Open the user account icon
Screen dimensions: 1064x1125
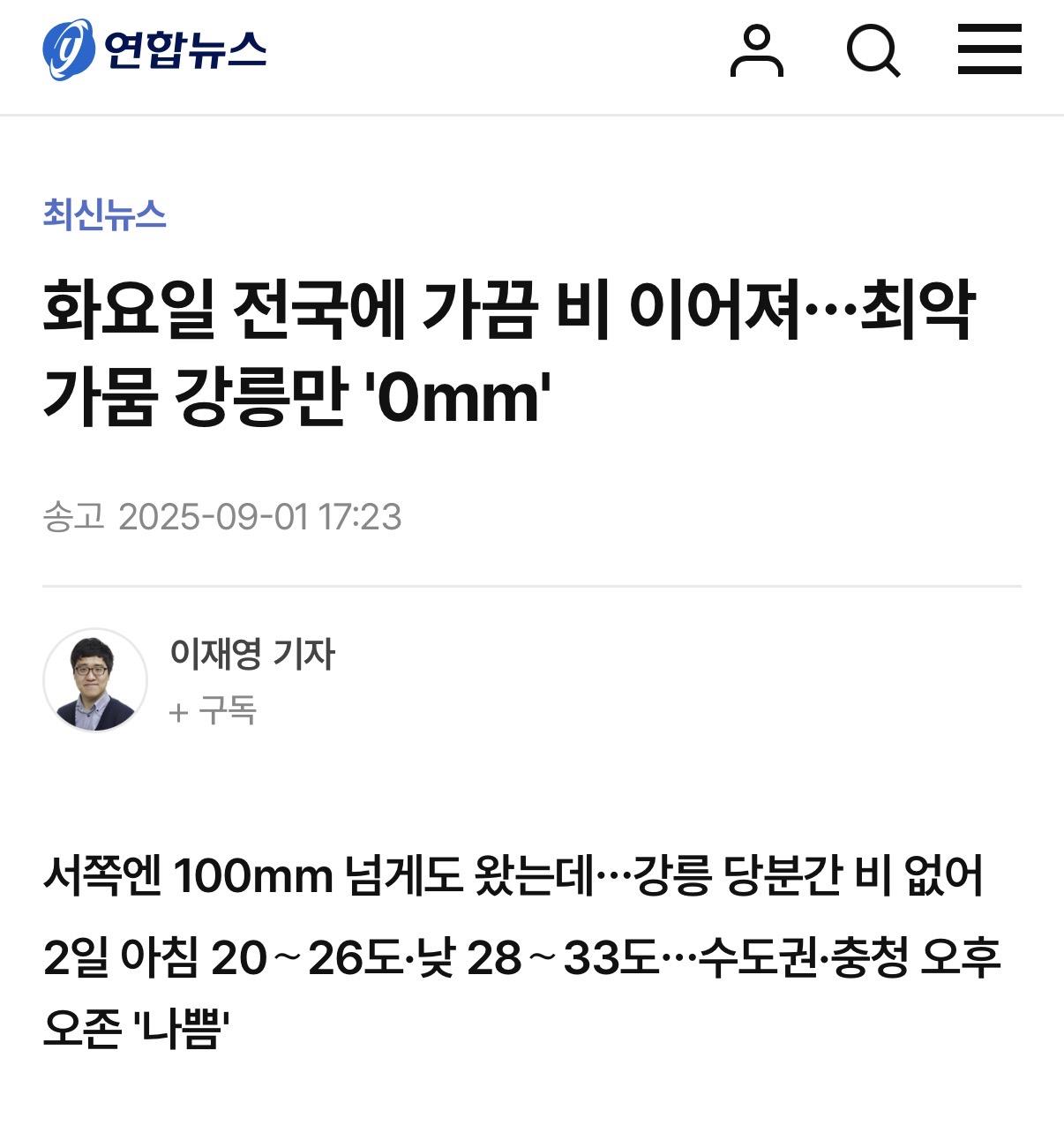[756, 51]
